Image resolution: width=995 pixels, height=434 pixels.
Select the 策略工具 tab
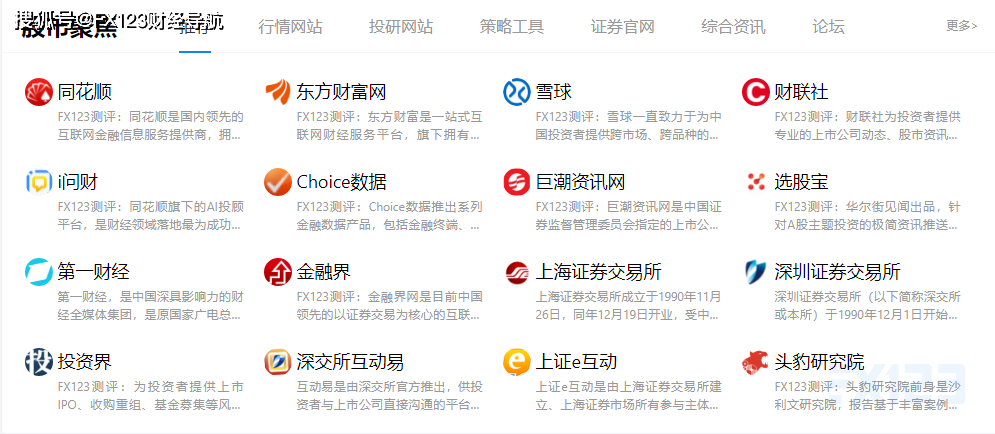tap(512, 26)
